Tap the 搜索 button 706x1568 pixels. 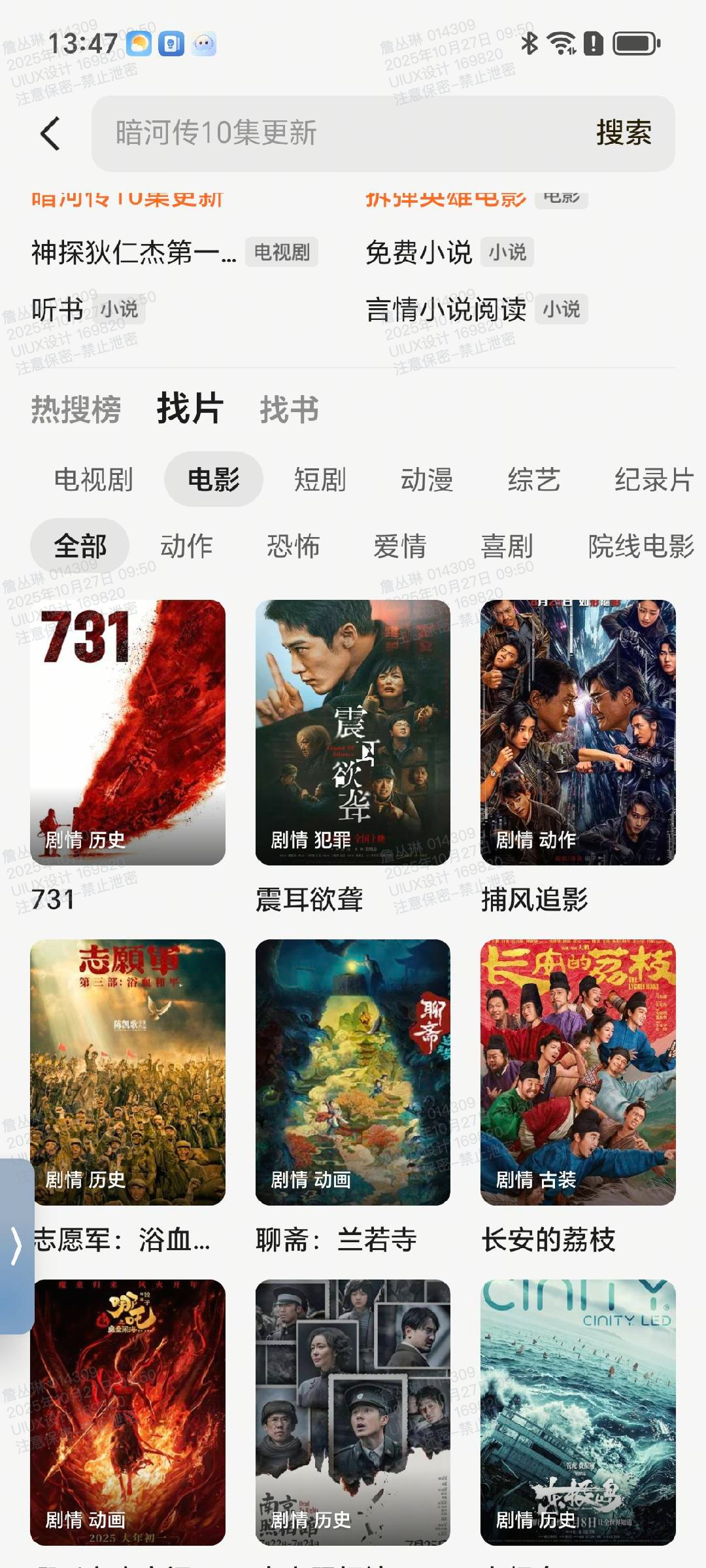(x=623, y=133)
